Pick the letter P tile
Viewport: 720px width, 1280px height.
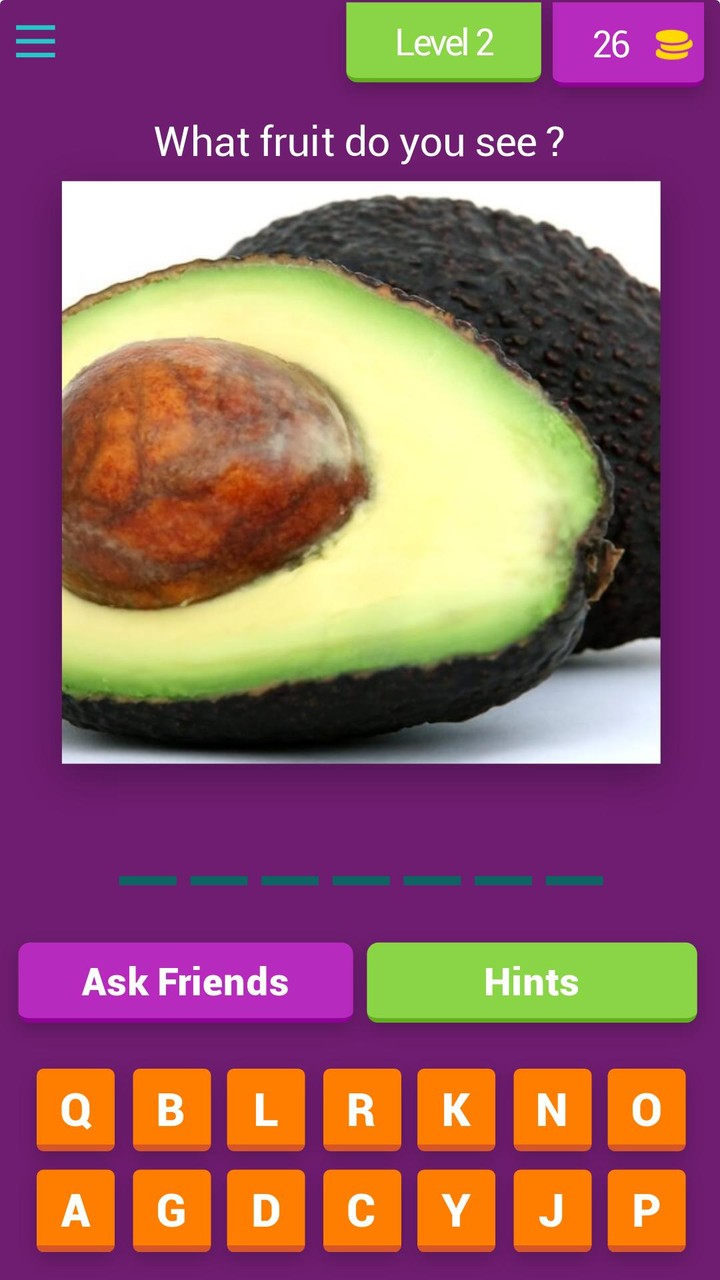pyautogui.click(x=646, y=1211)
